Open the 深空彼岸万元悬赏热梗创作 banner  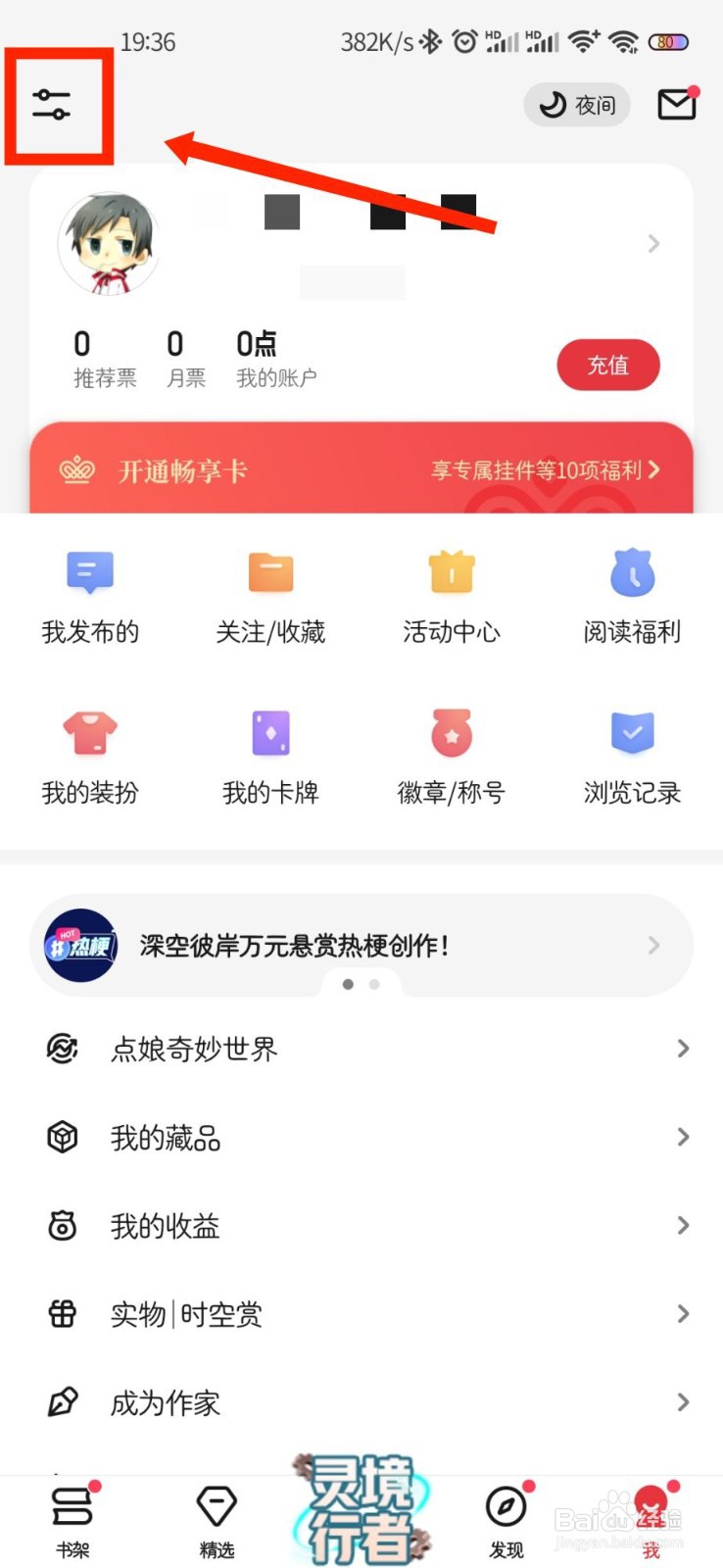tap(361, 946)
